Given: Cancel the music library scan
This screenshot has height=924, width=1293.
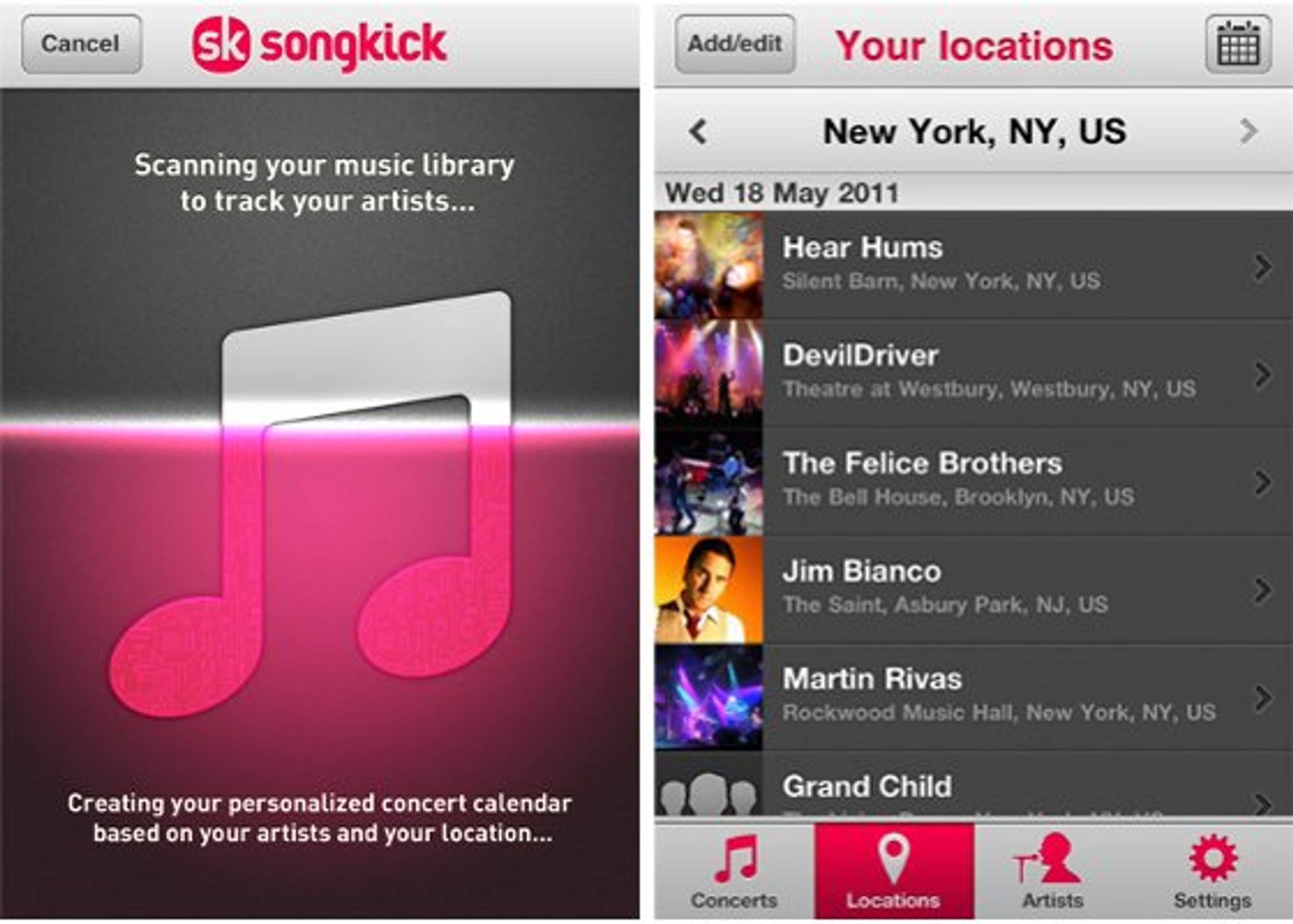Looking at the screenshot, I should [81, 44].
